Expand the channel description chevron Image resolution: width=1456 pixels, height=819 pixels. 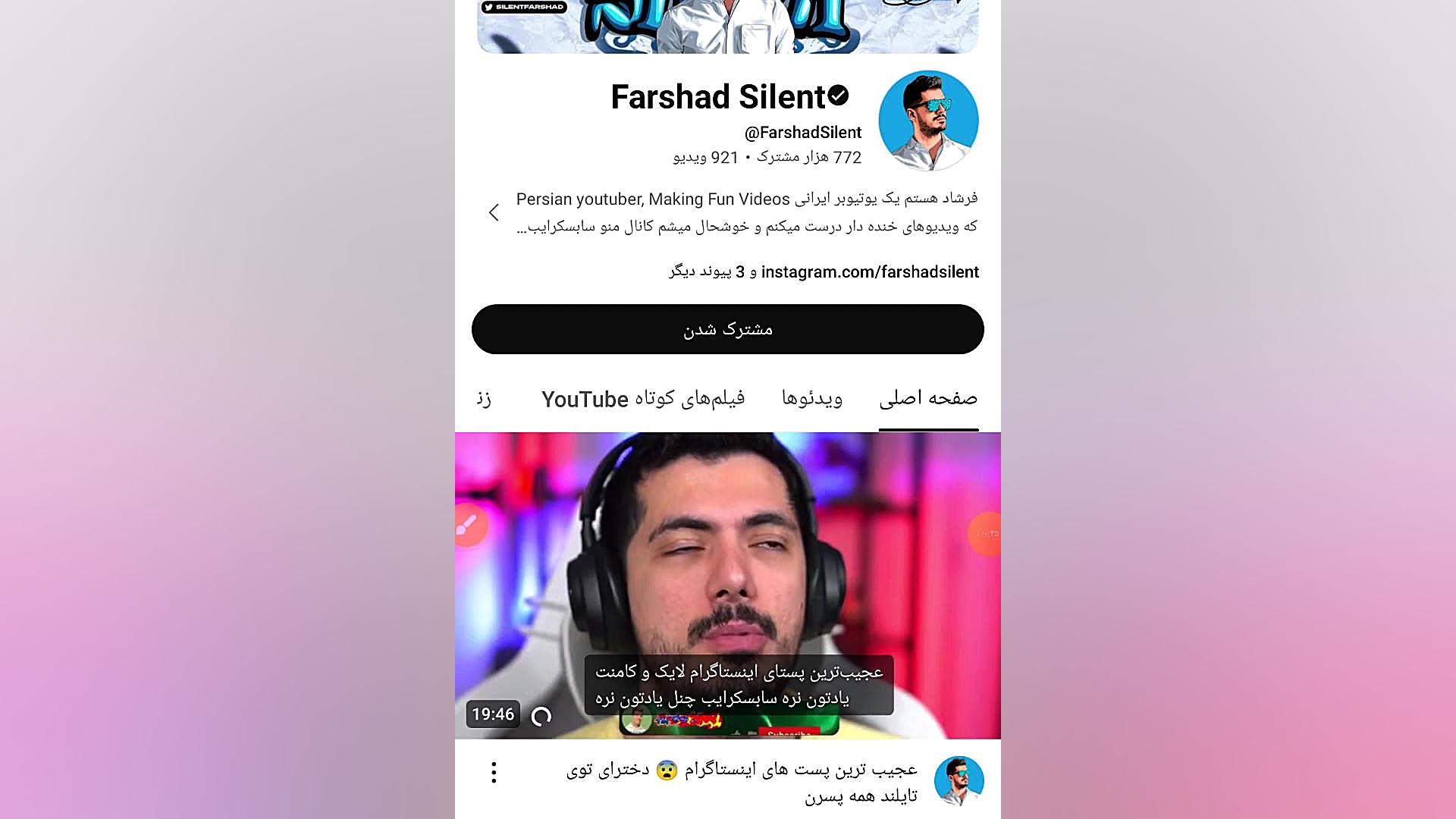[x=494, y=212]
